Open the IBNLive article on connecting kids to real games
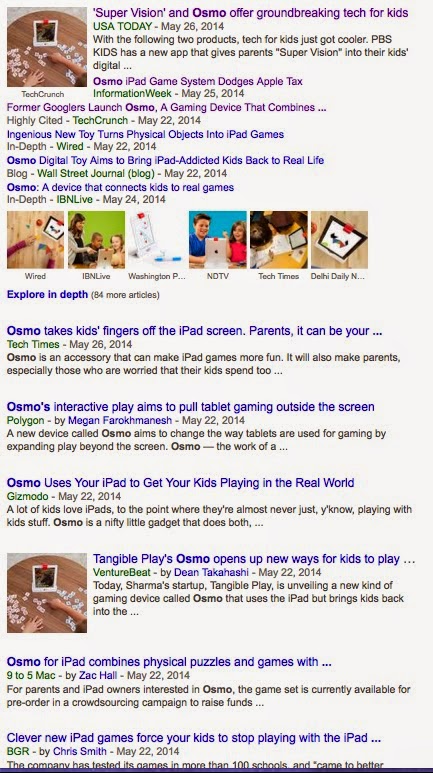The image size is (433, 773). 120,187
